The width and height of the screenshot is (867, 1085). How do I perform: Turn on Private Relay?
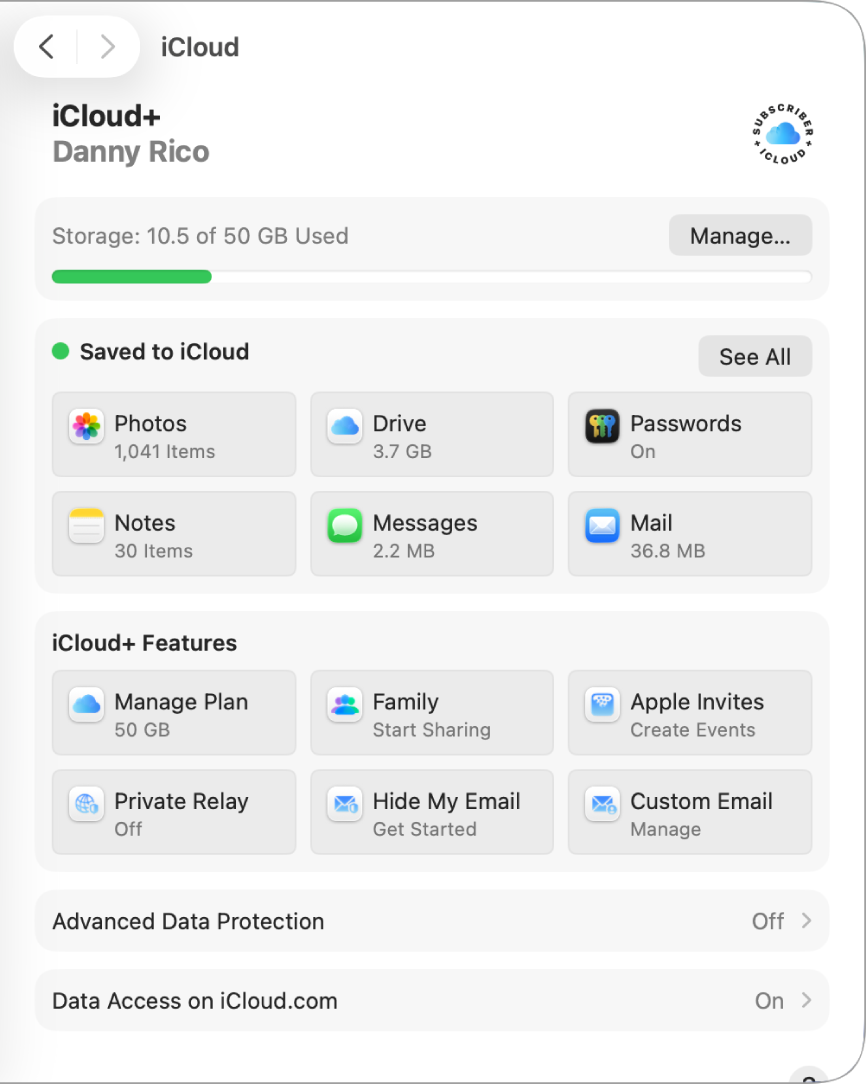(x=174, y=812)
